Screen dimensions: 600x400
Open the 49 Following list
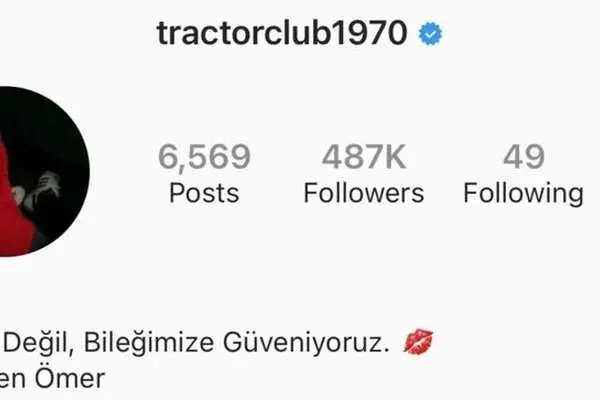[x=523, y=173]
